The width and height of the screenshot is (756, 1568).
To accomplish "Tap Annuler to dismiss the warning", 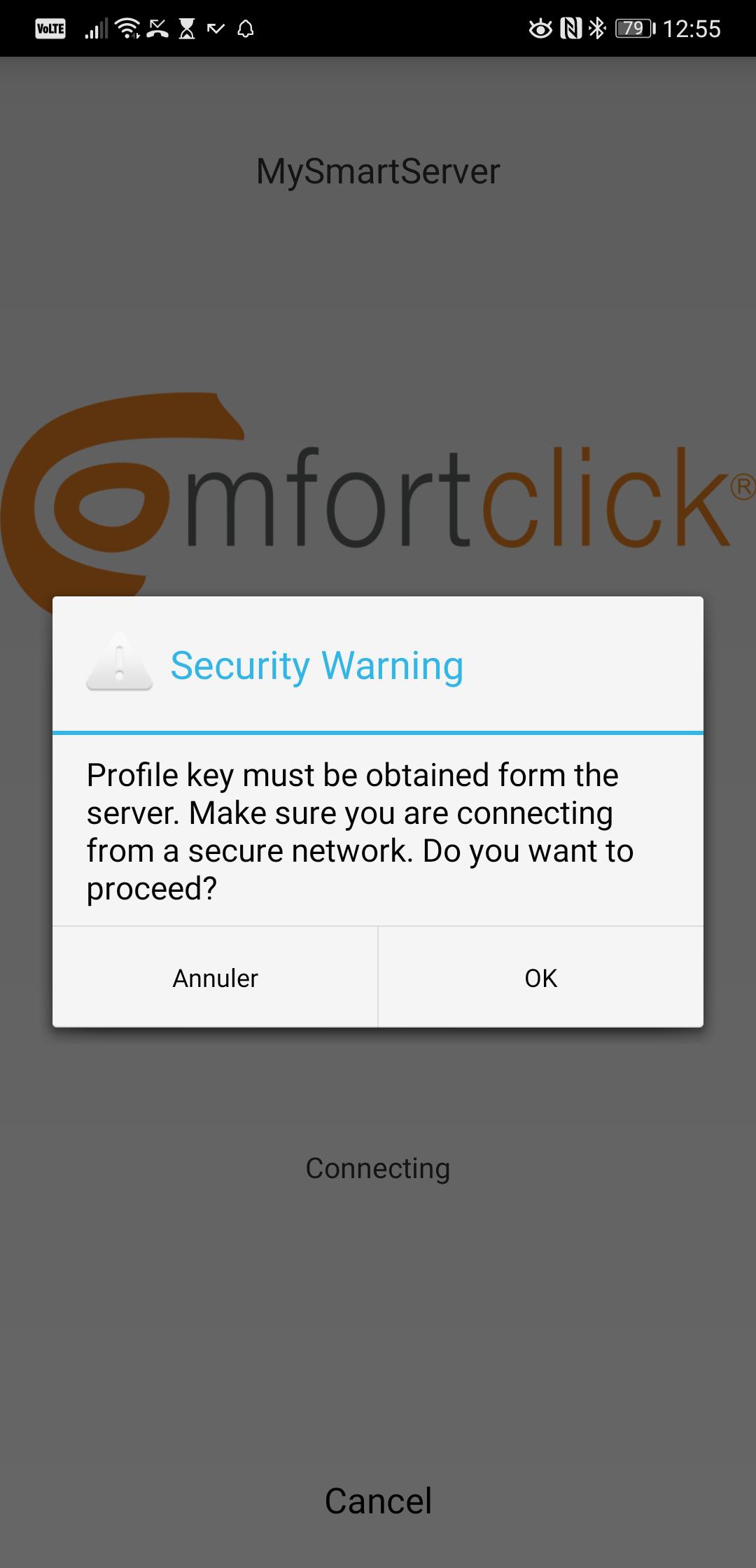I will point(215,978).
